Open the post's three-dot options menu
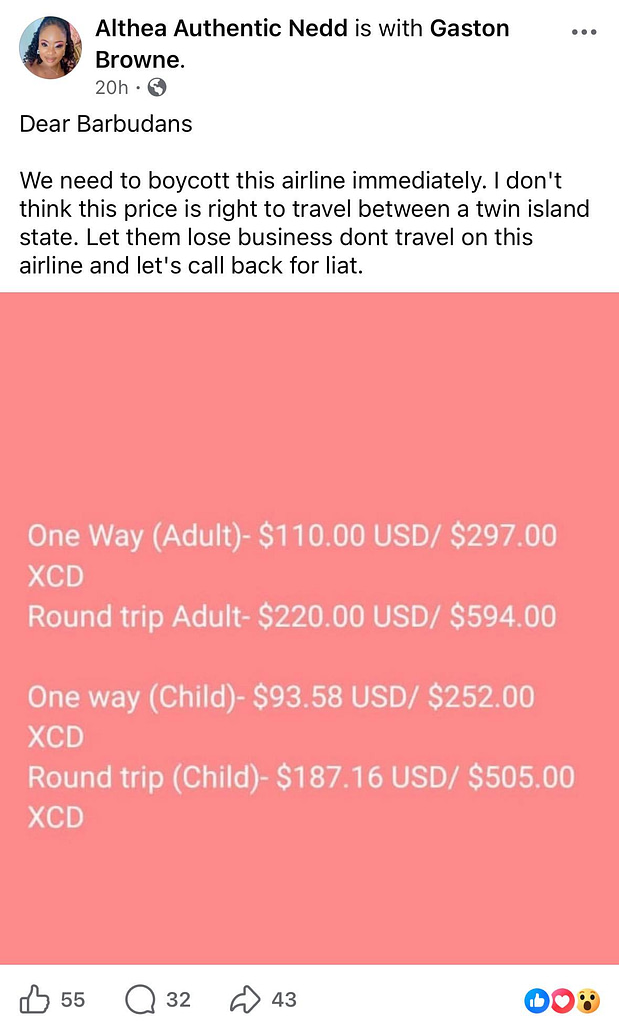Image resolution: width=619 pixels, height=1024 pixels. 583,32
